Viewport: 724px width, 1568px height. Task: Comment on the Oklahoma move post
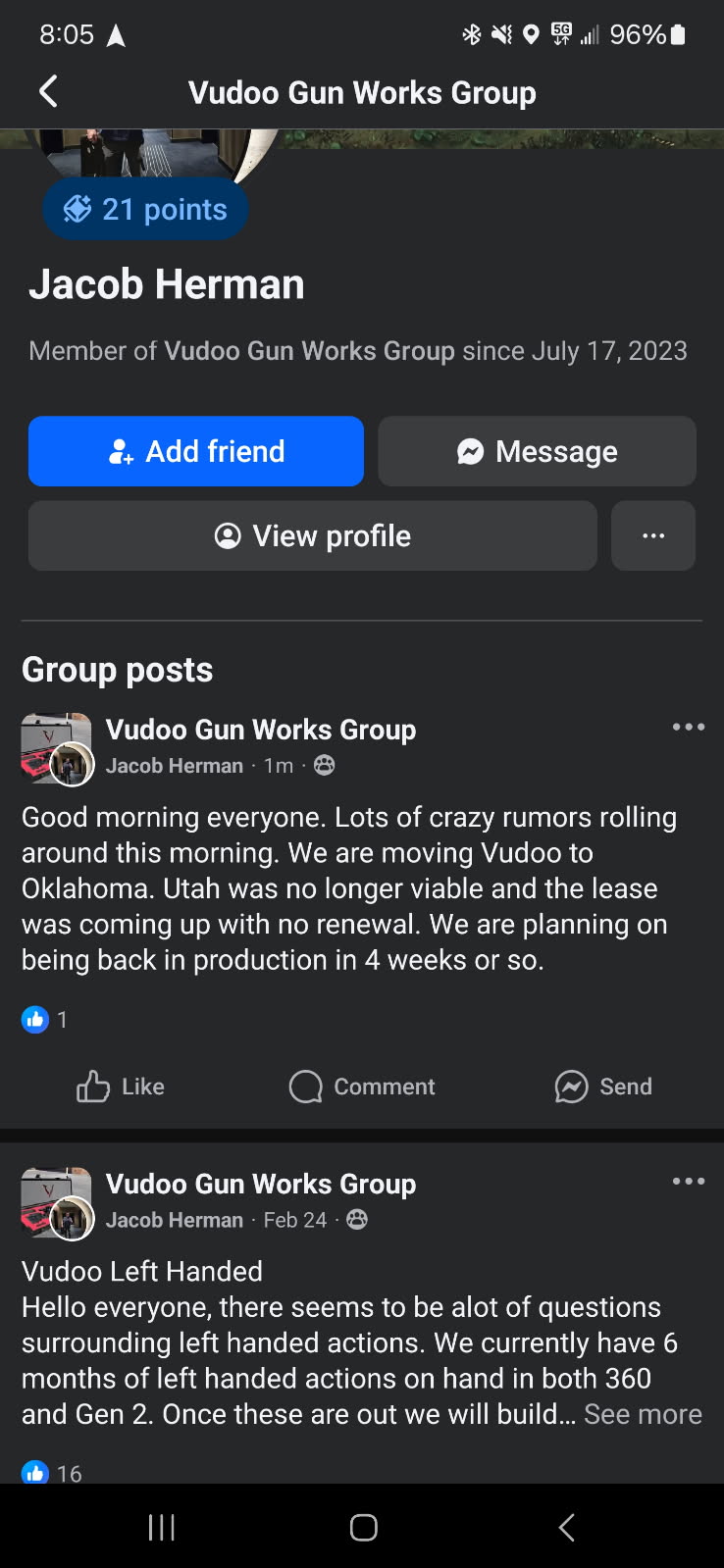pos(362,1087)
